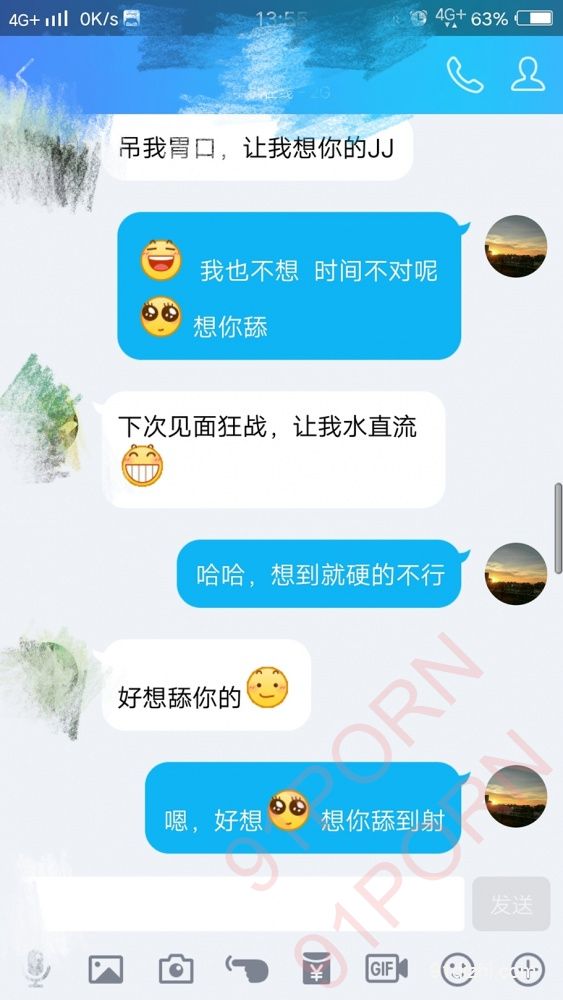Open the emoji sticker panel
563x1000 pixels.
tap(458, 970)
